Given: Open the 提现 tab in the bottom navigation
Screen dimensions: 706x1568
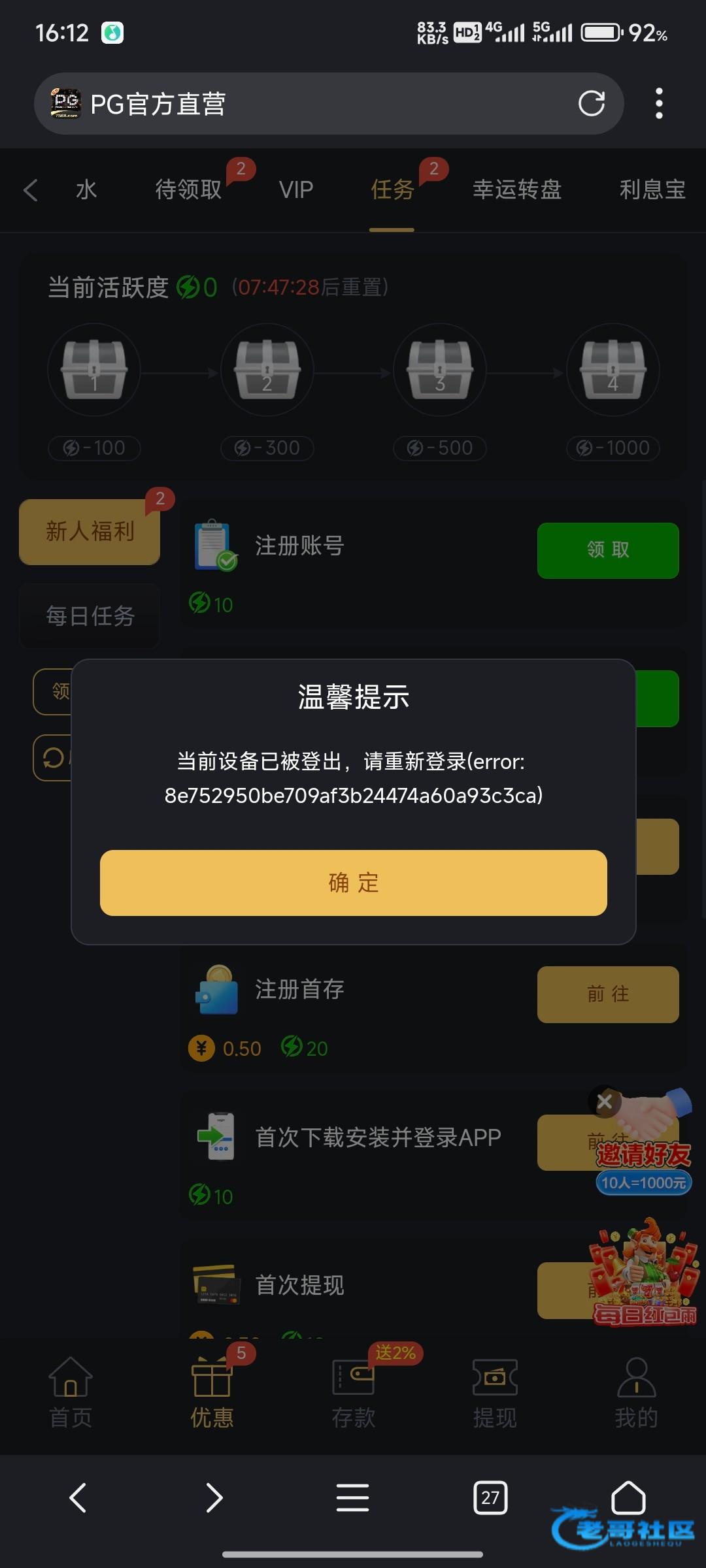Looking at the screenshot, I should [x=495, y=1393].
